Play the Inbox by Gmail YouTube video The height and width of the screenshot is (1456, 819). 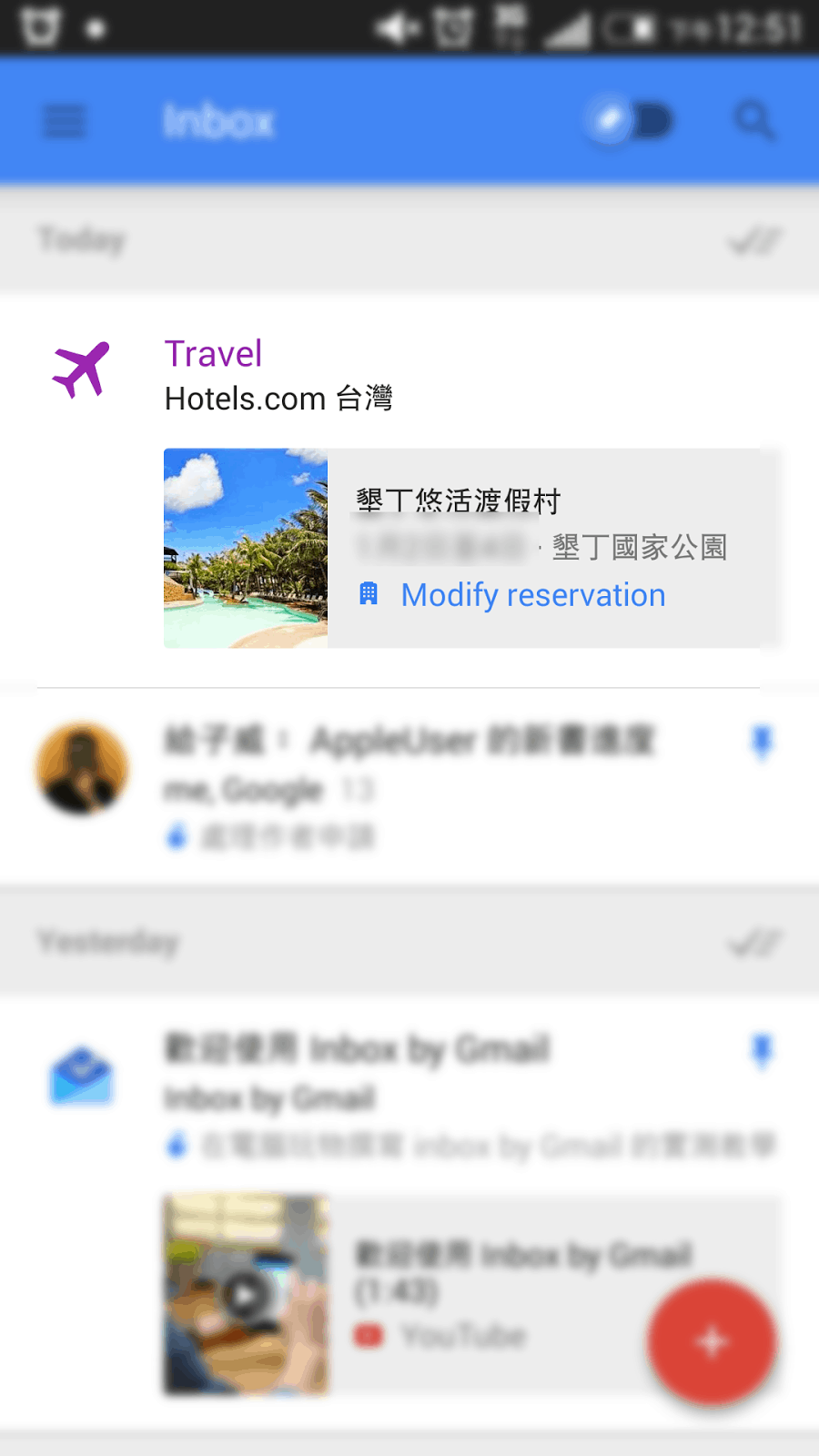246,1294
